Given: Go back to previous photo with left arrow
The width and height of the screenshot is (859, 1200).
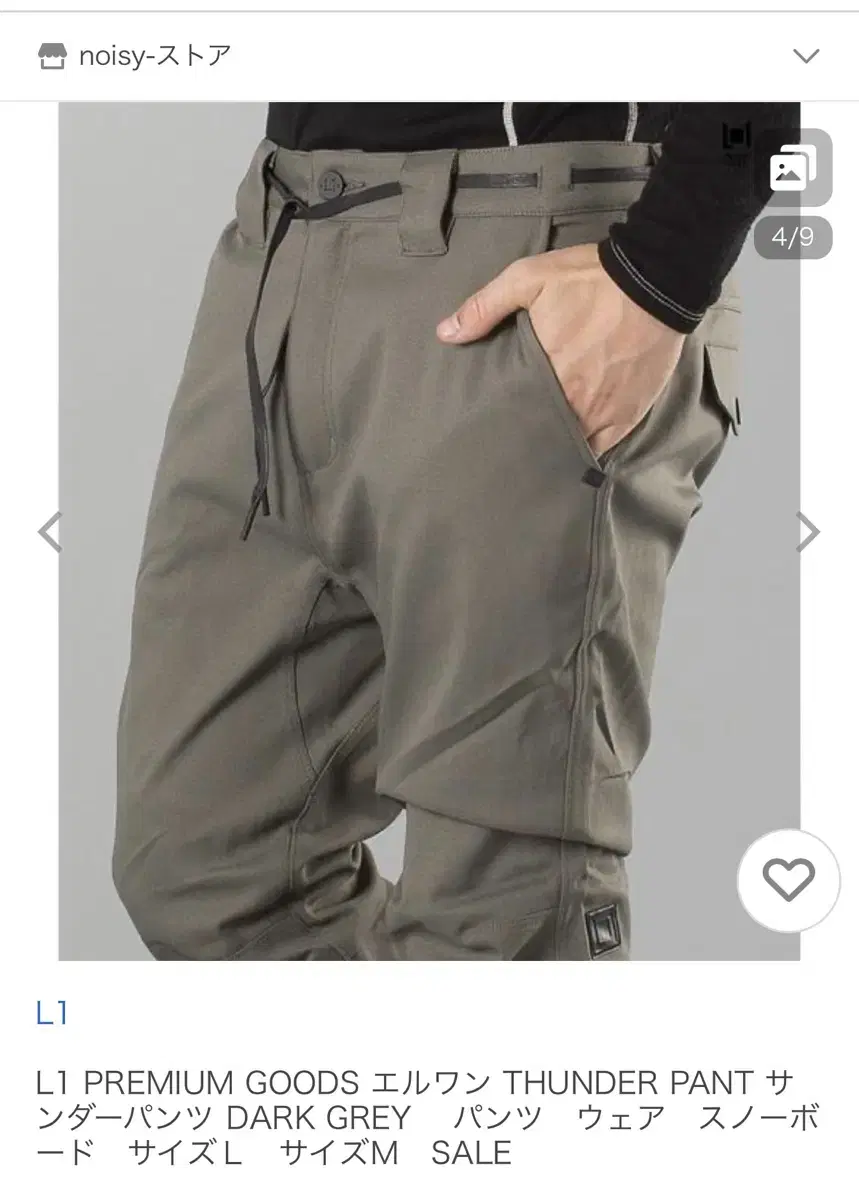Looking at the screenshot, I should point(48,531).
